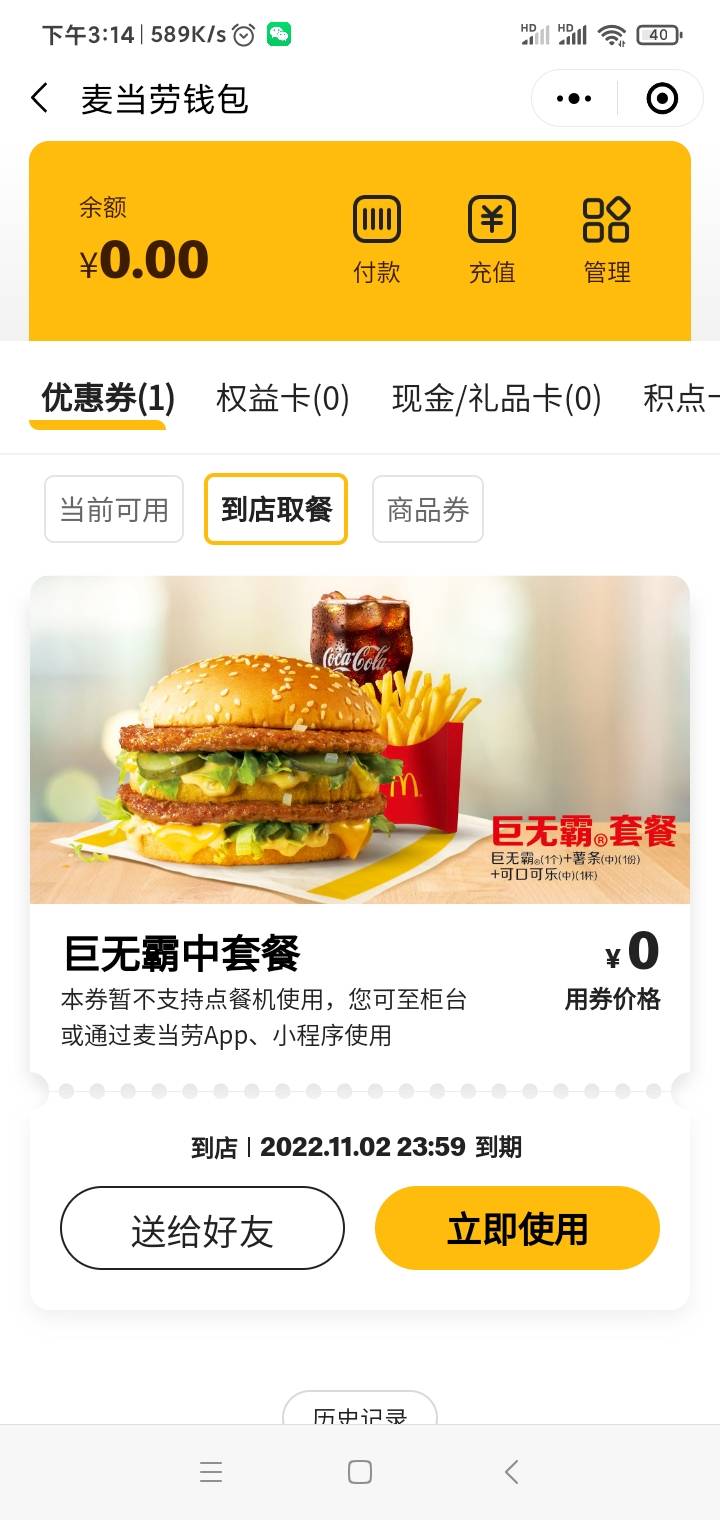Switch to 现金/礼品卡(0) tab
This screenshot has height=1520, width=720.
[497, 398]
